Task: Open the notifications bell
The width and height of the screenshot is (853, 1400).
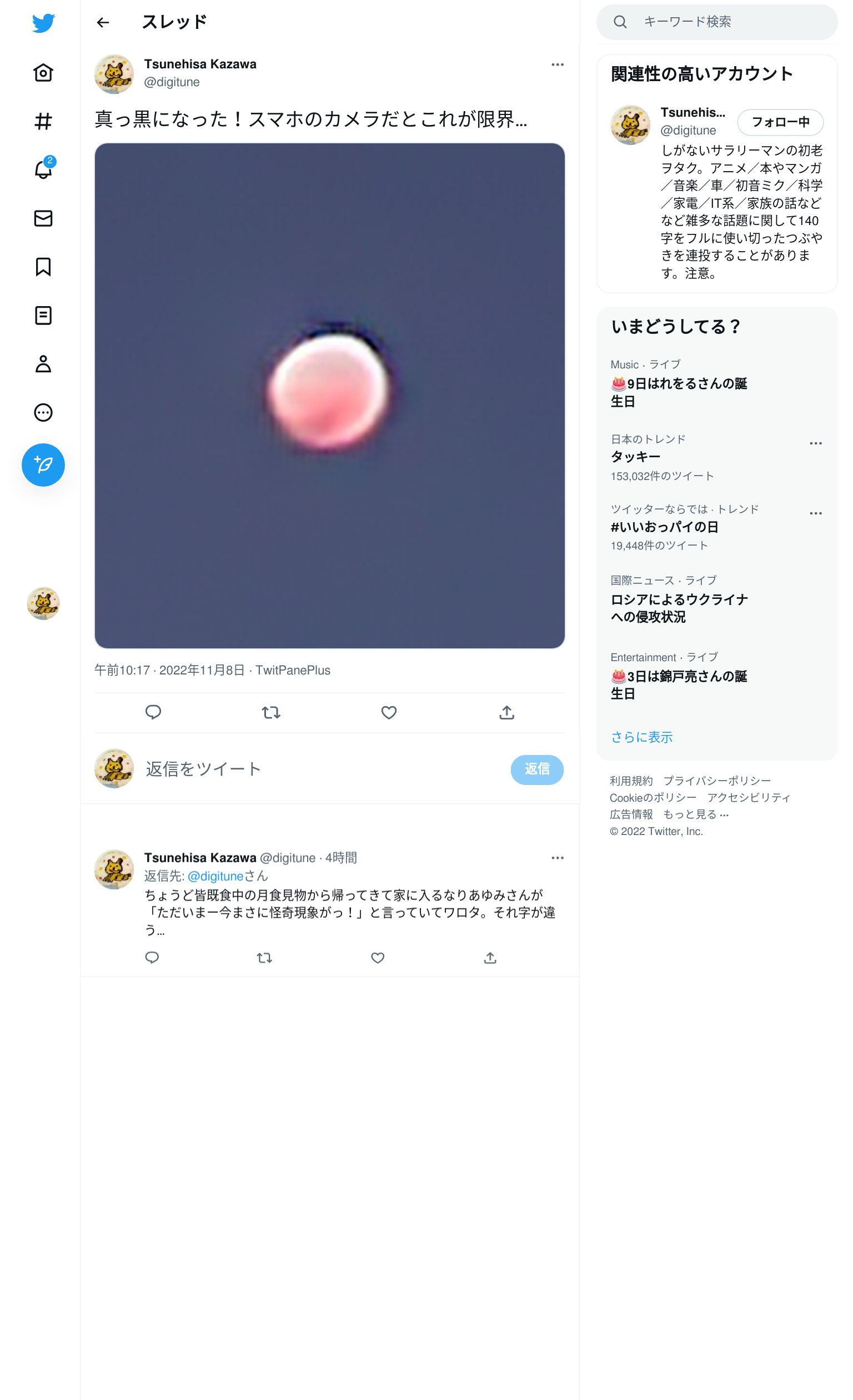Action: (x=43, y=169)
